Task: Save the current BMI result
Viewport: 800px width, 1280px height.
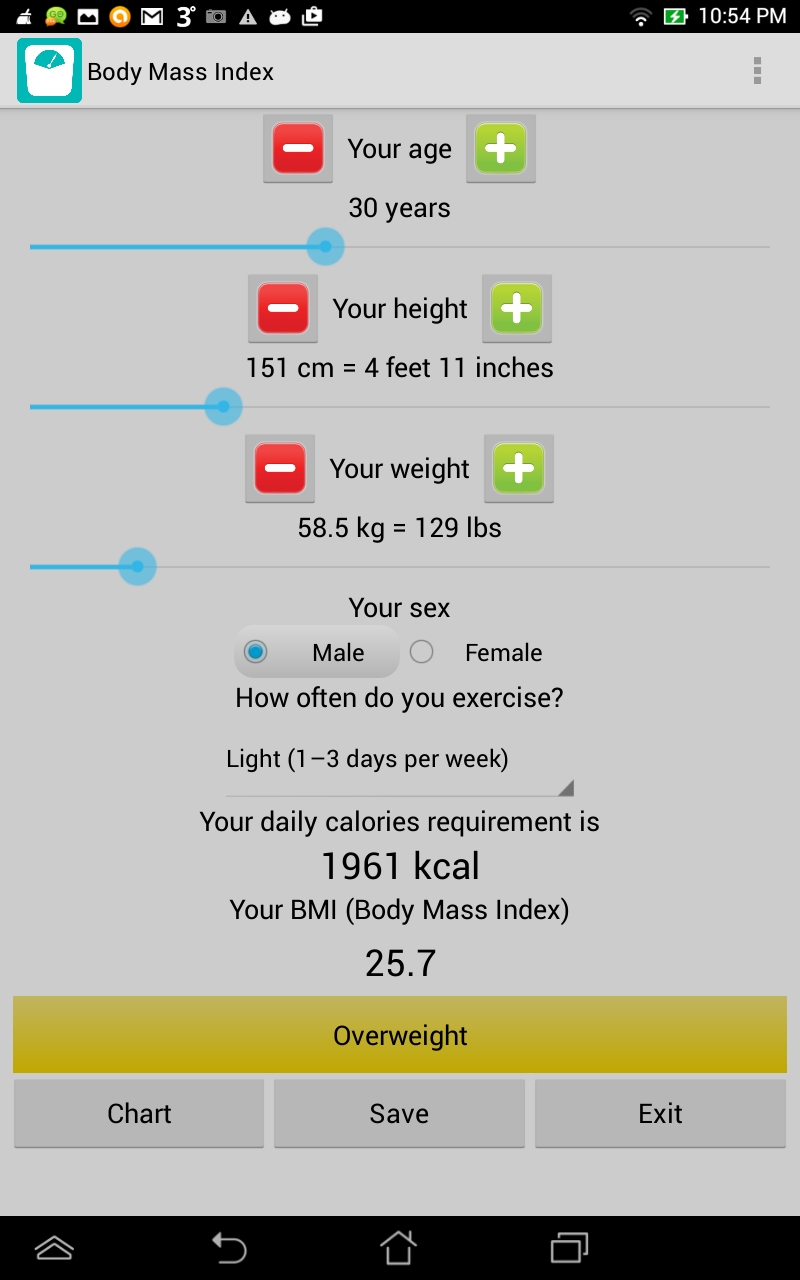Action: pyautogui.click(x=399, y=1112)
